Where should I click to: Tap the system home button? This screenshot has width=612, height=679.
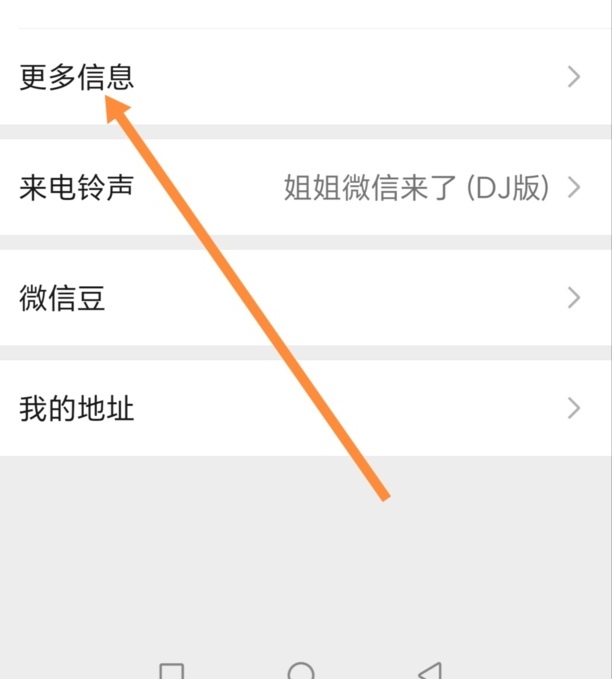pos(300,671)
